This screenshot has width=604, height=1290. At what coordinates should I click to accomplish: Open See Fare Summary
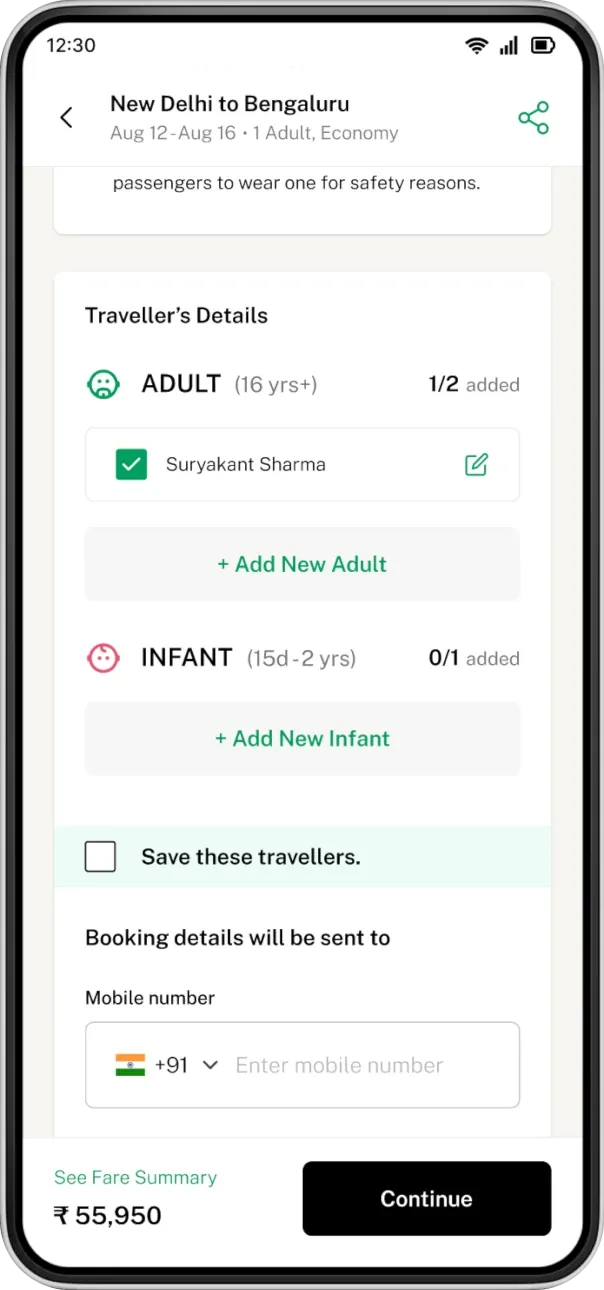[135, 1177]
